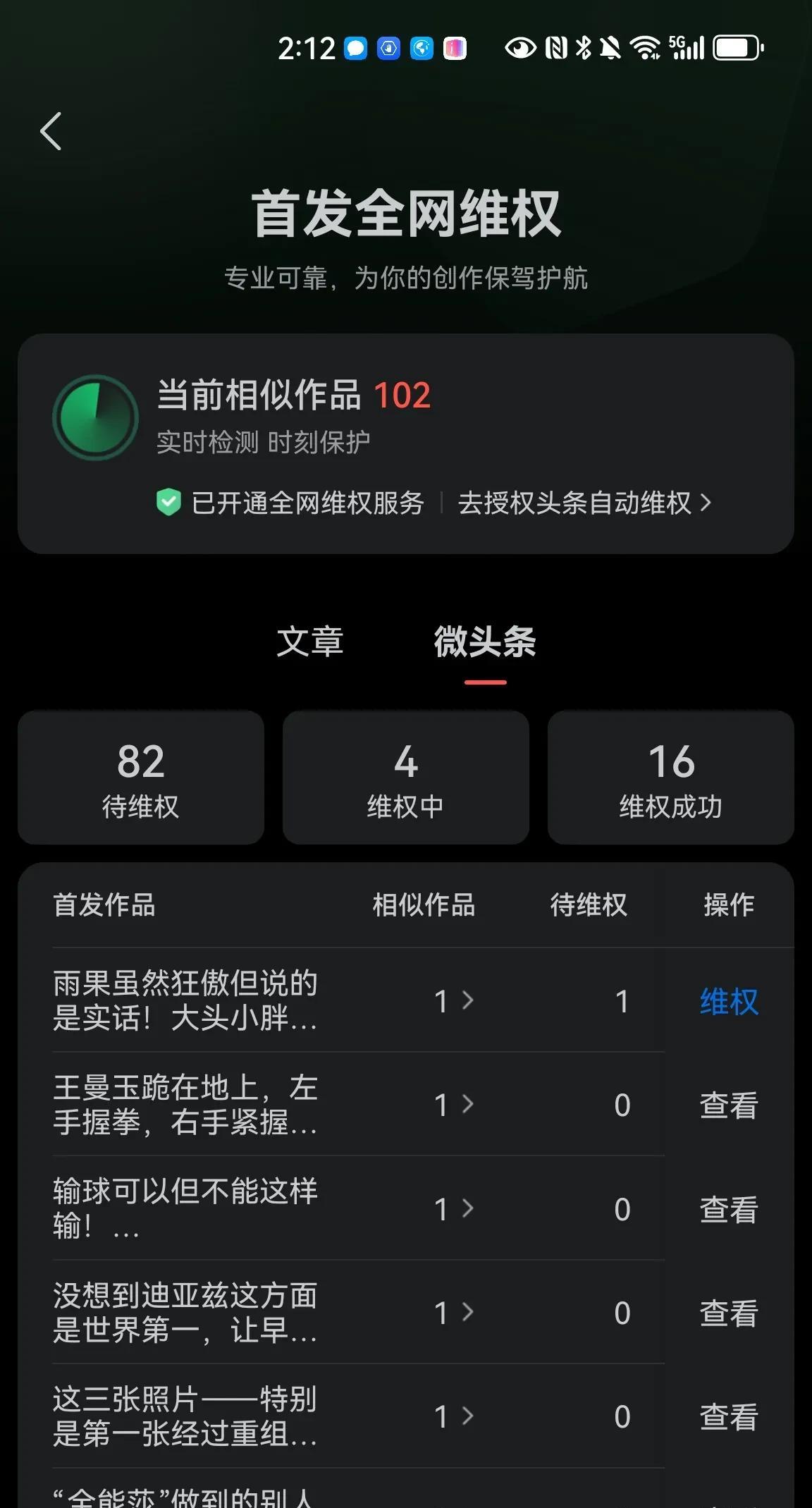This screenshot has height=1508, width=812.
Task: View the 4 维权中 card
Action: click(406, 778)
